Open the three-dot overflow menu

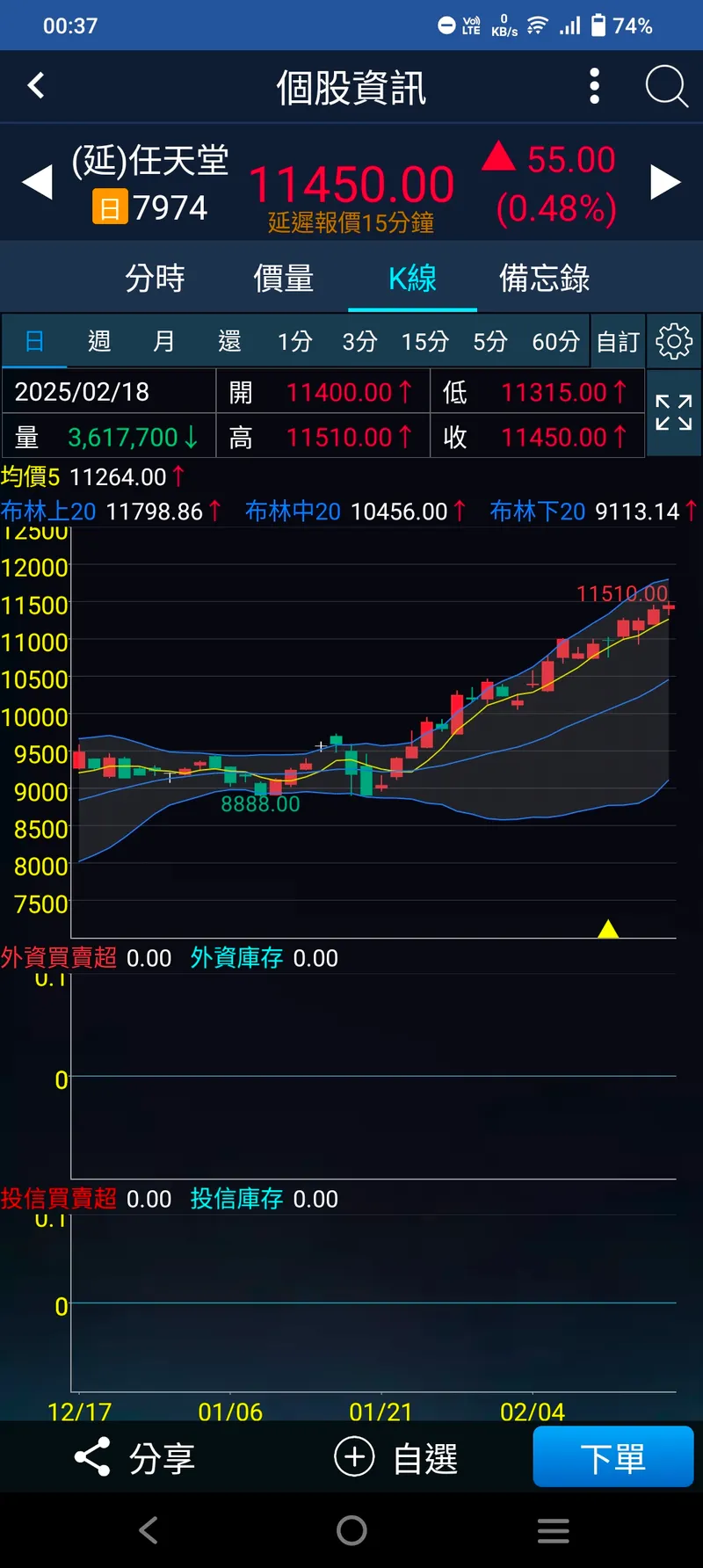click(595, 86)
